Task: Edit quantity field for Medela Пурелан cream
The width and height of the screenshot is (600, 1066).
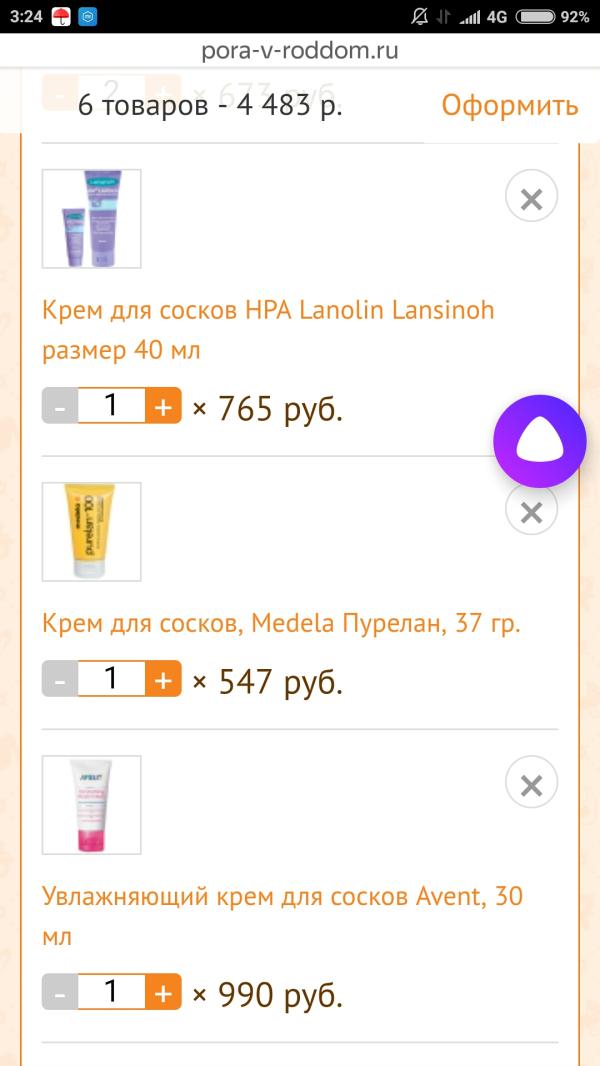Action: tap(111, 679)
